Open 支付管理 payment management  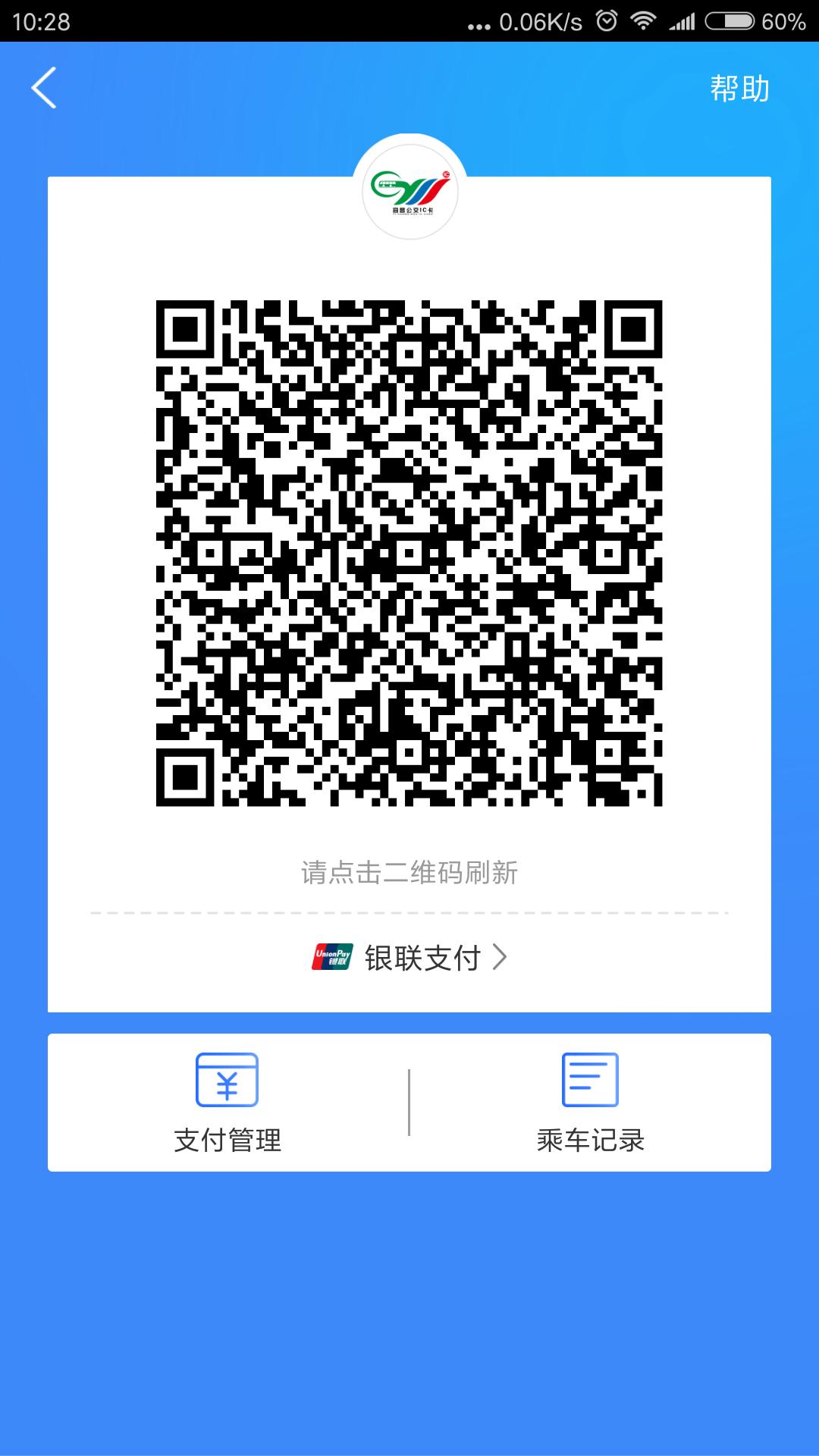227,1103
